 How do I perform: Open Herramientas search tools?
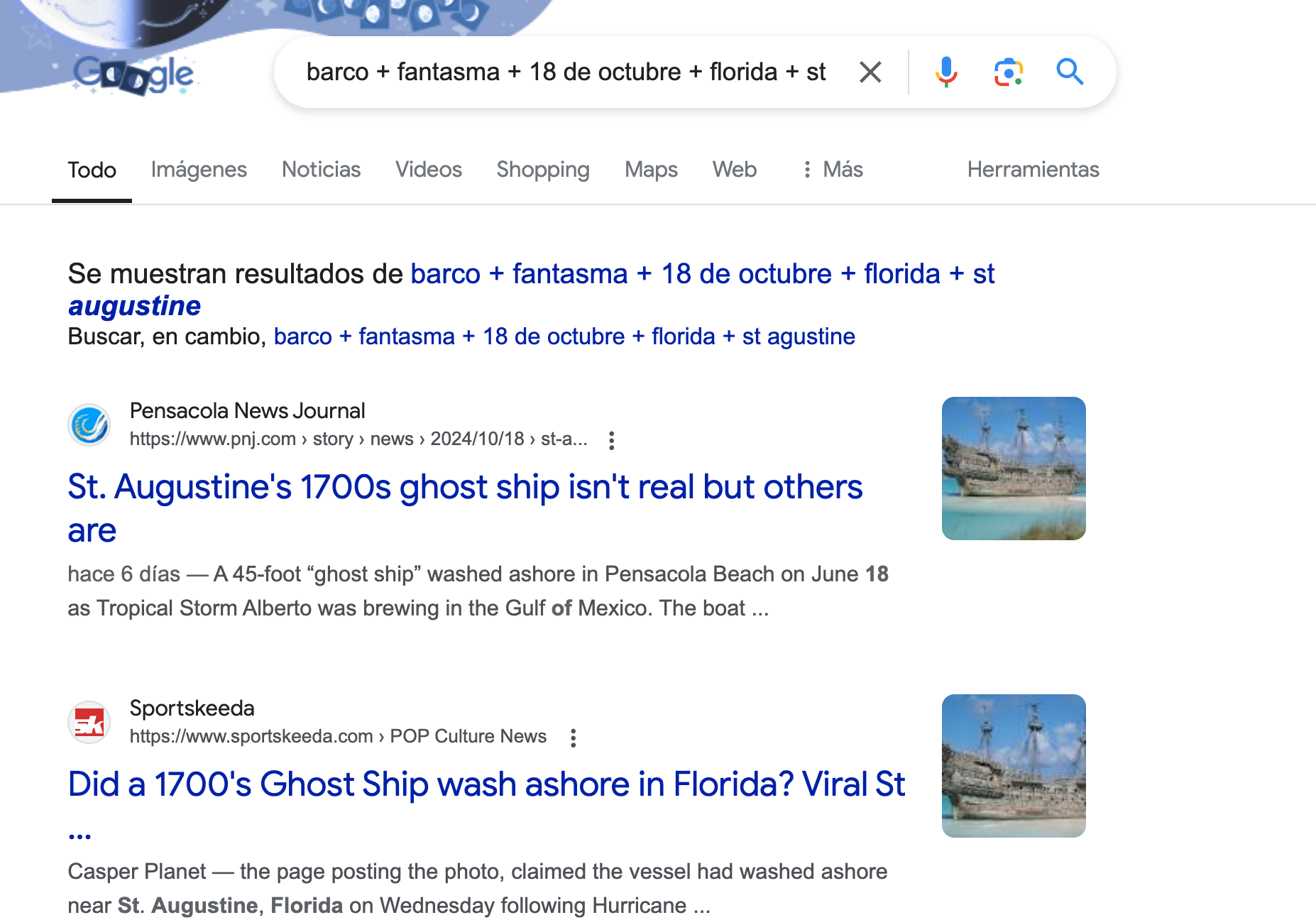[x=1033, y=170]
